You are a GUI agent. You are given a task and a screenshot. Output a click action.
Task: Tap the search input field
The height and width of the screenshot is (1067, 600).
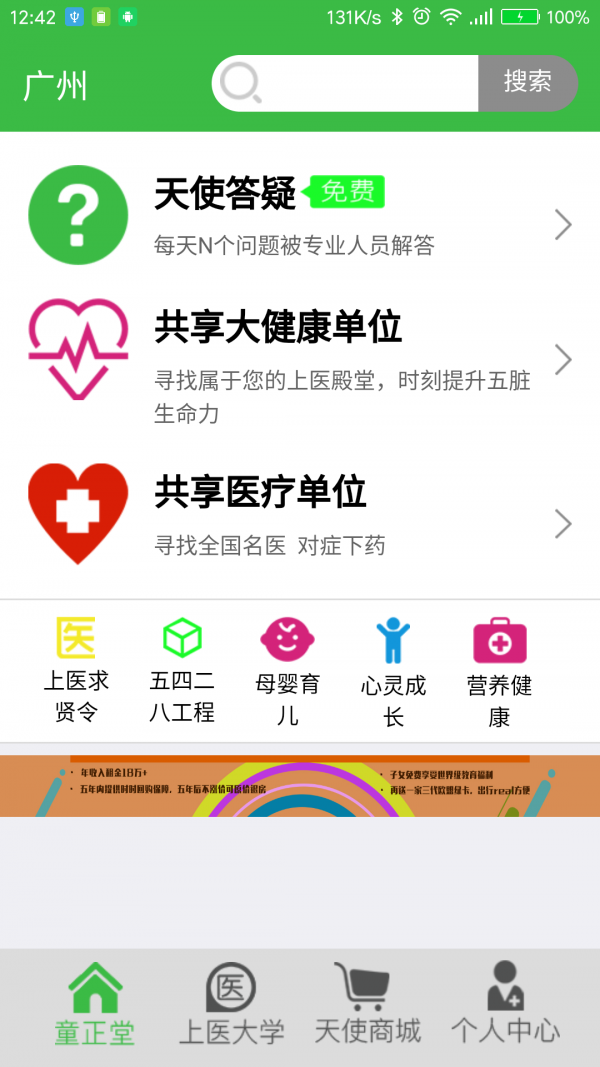coord(360,84)
